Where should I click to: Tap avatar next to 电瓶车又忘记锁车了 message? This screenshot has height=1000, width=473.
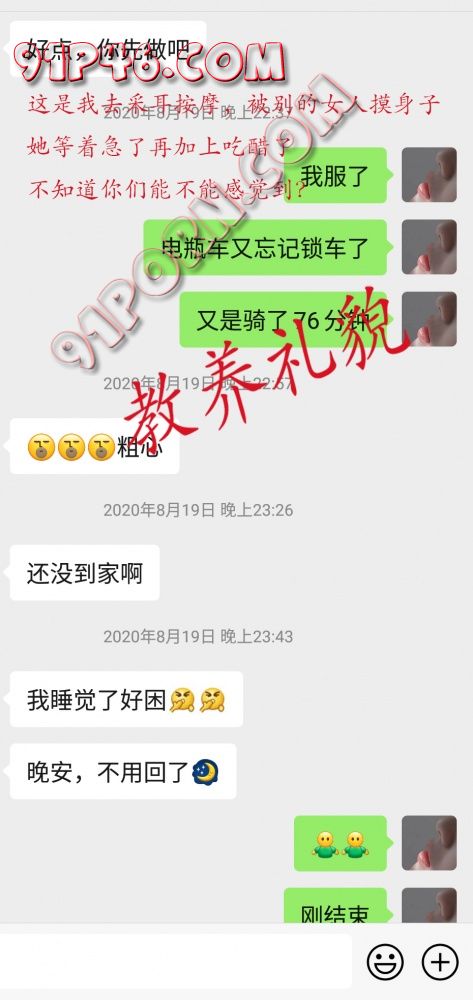click(429, 247)
